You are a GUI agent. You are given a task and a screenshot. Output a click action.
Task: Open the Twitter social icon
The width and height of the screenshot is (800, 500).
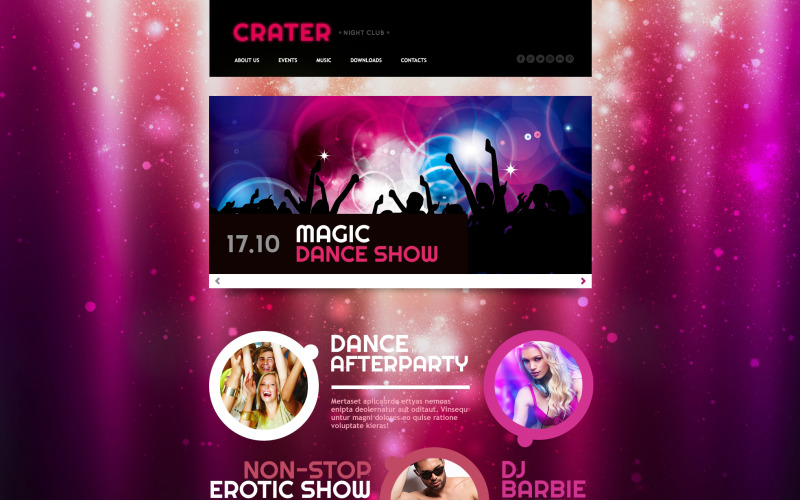pyautogui.click(x=540, y=59)
